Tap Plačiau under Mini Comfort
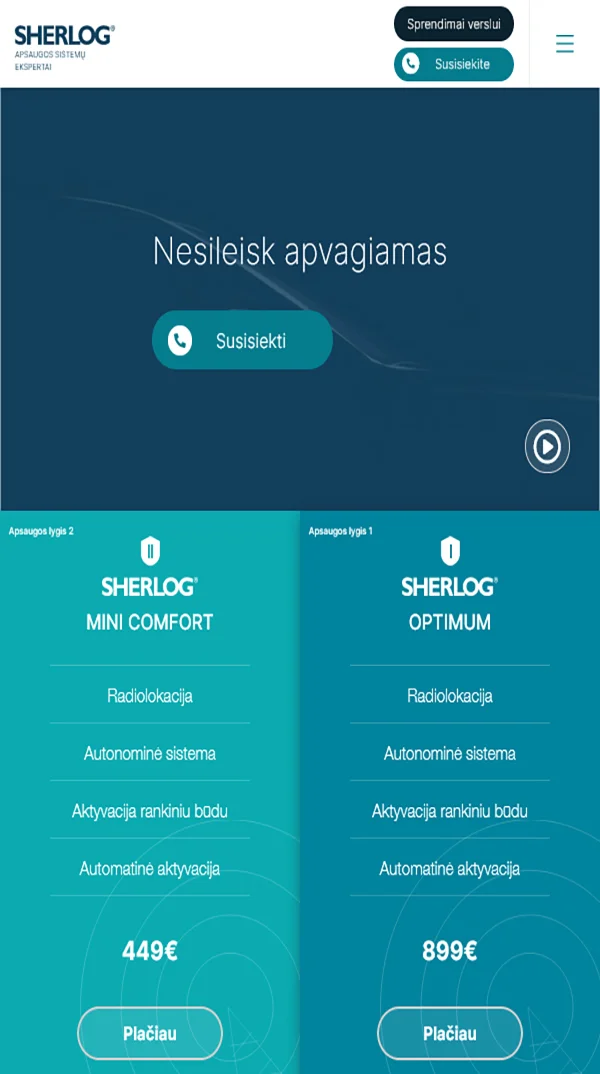The image size is (600, 1074). pos(150,1033)
